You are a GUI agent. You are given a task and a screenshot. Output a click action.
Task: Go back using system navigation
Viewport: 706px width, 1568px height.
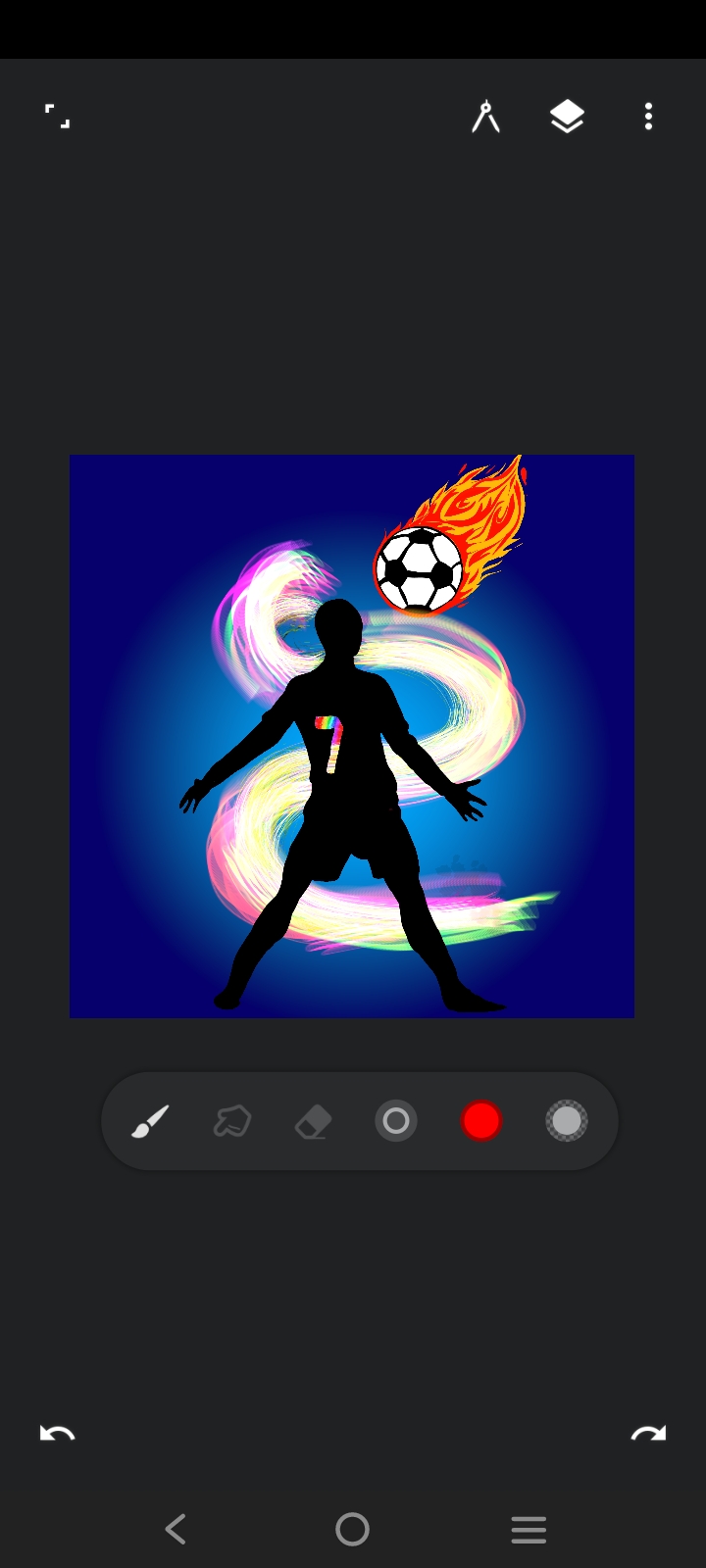(x=176, y=1529)
